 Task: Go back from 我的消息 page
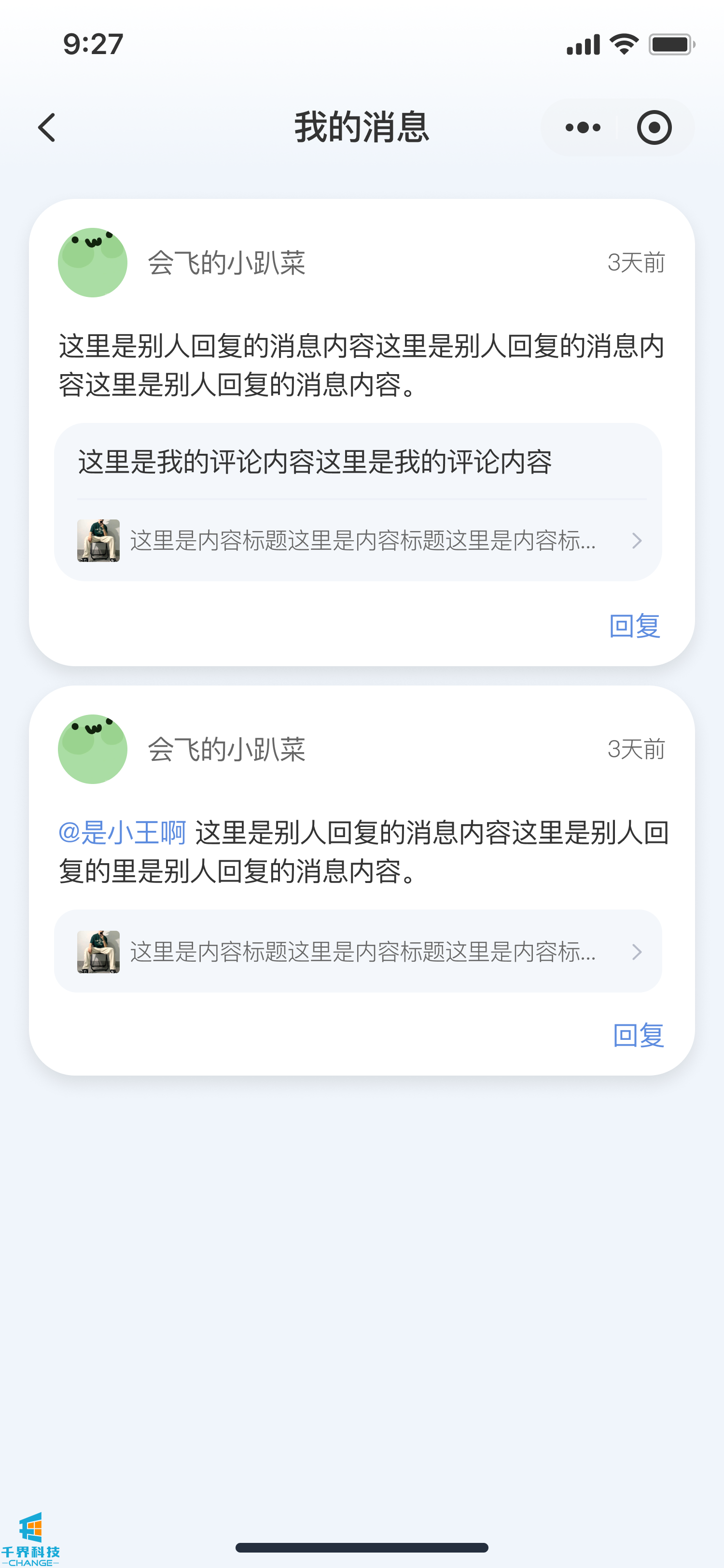[47, 128]
